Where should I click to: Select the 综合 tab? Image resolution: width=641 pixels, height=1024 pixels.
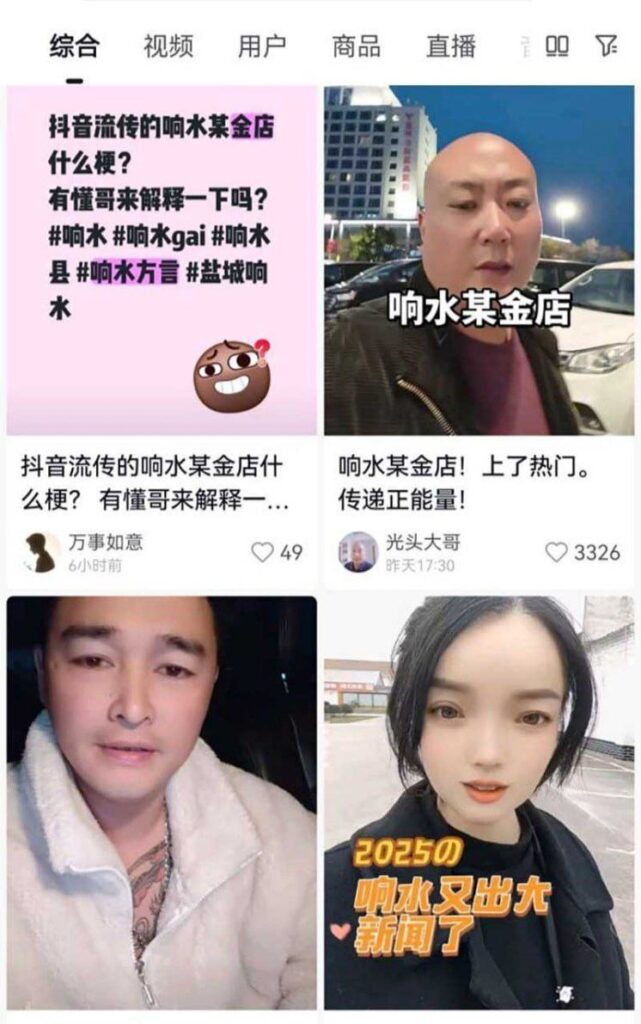coord(75,46)
